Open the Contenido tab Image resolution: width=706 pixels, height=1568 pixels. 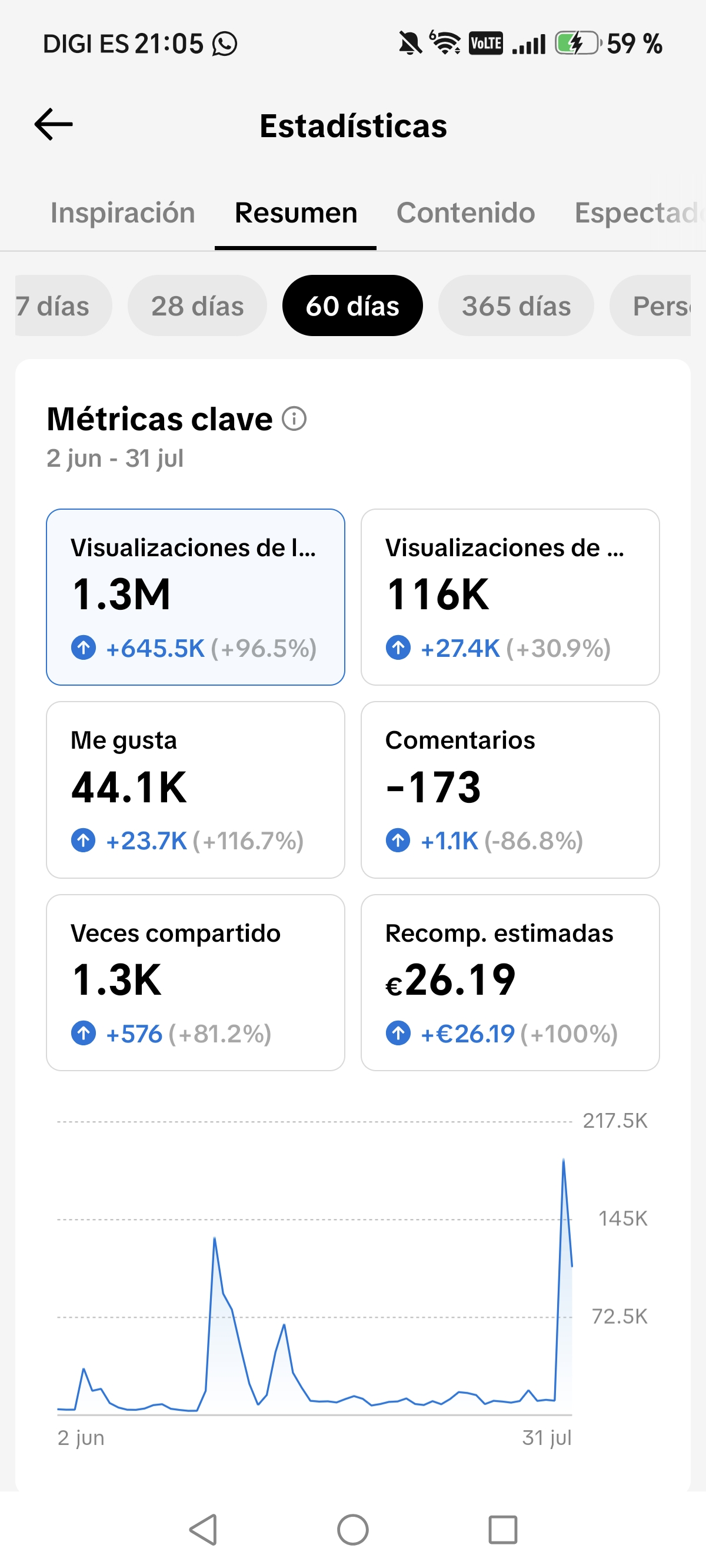(x=465, y=213)
